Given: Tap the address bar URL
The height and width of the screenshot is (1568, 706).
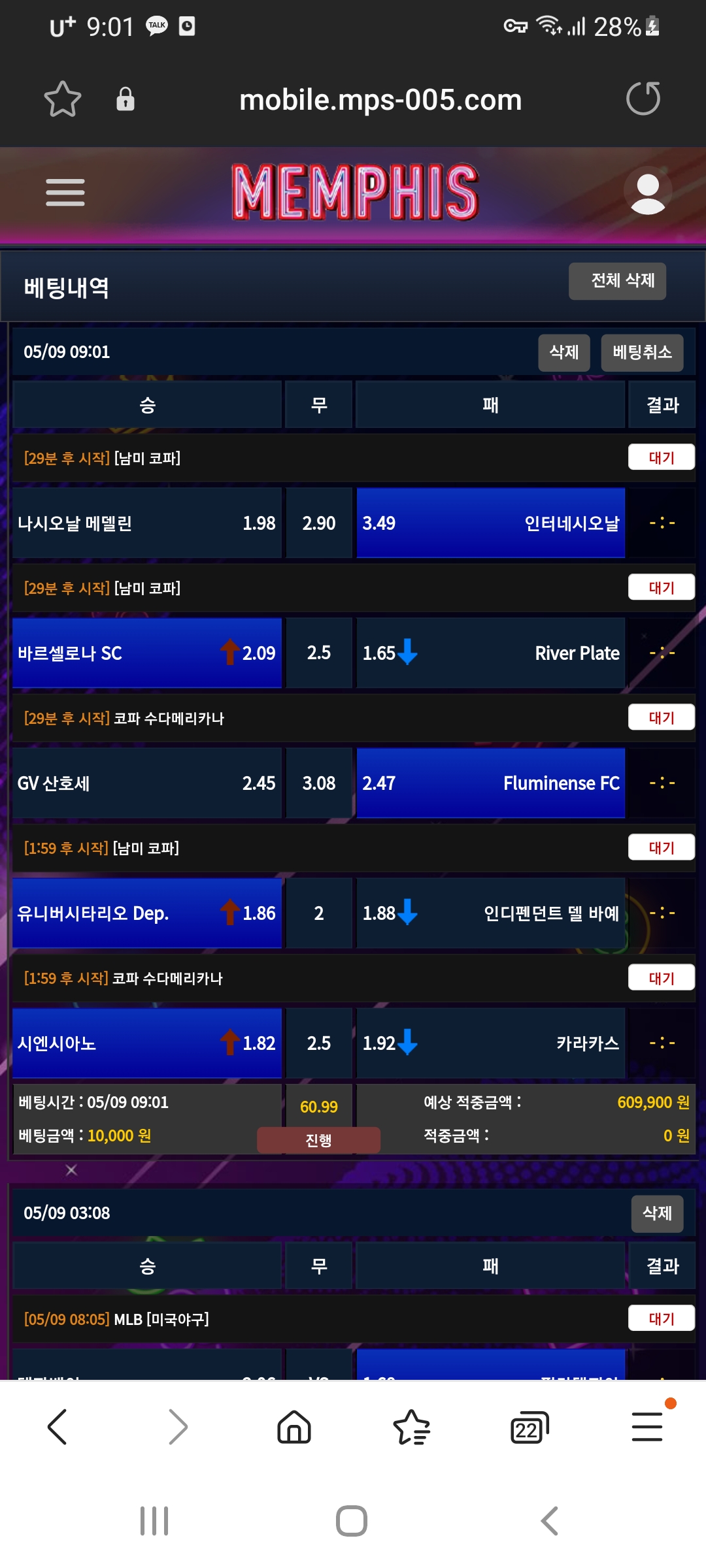Looking at the screenshot, I should [380, 100].
